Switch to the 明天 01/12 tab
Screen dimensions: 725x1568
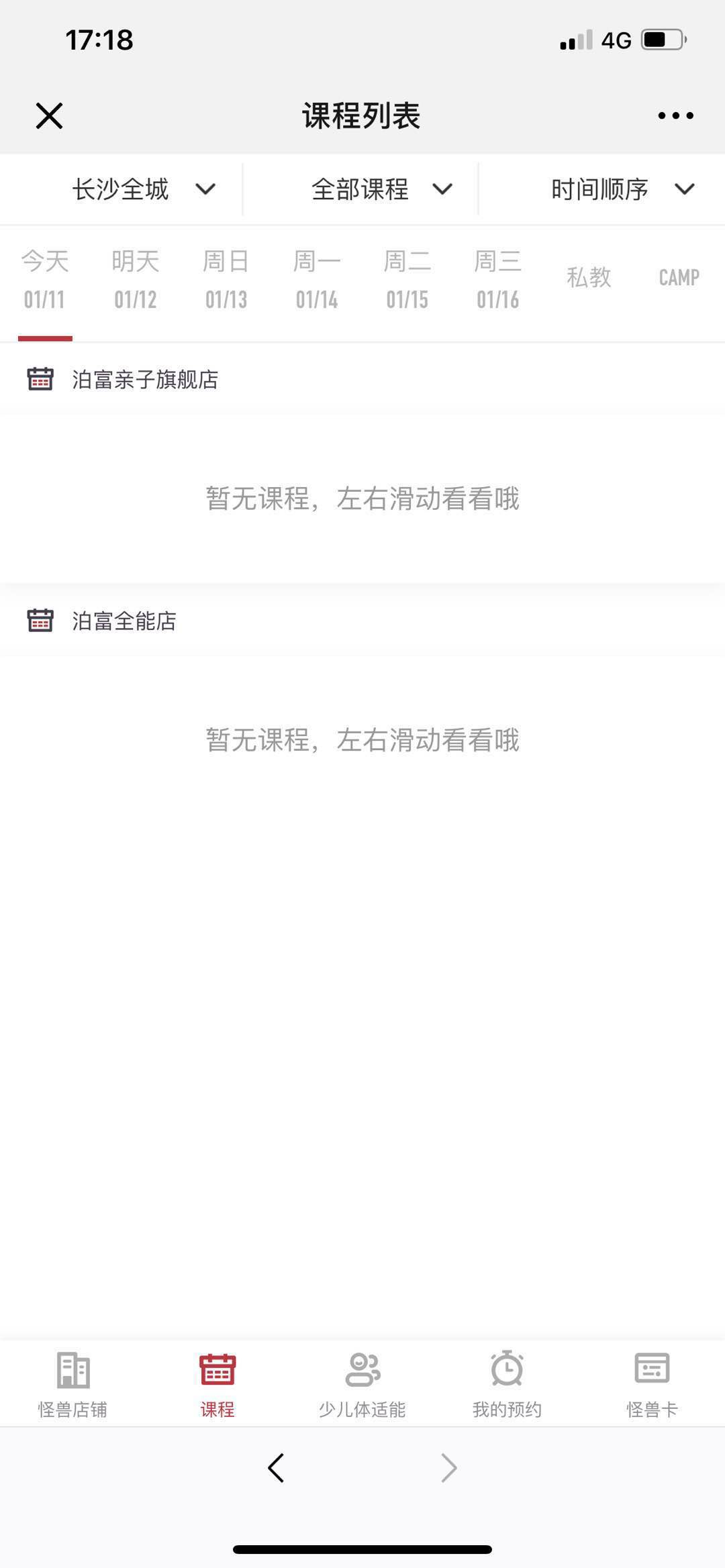(x=136, y=280)
